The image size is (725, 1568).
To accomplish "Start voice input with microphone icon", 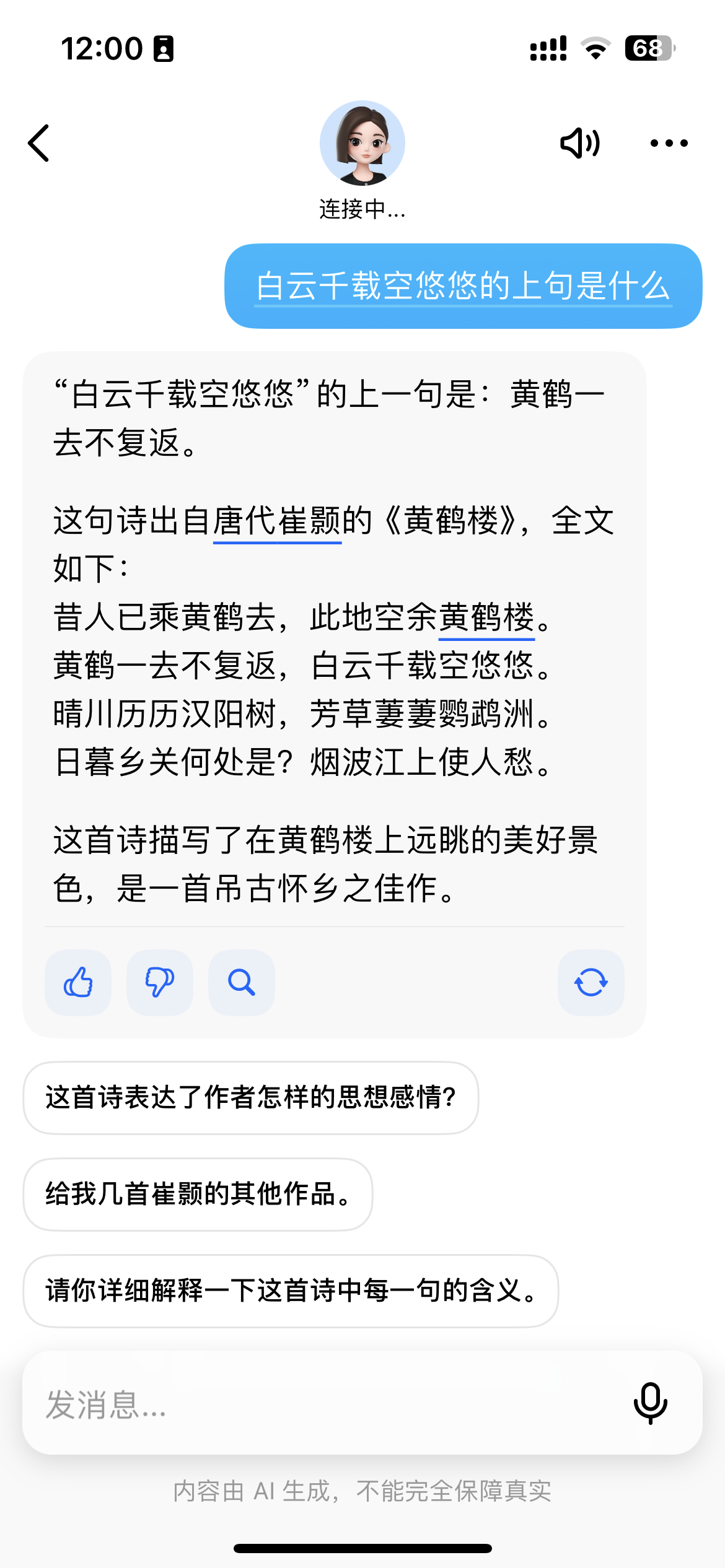I will [651, 1403].
